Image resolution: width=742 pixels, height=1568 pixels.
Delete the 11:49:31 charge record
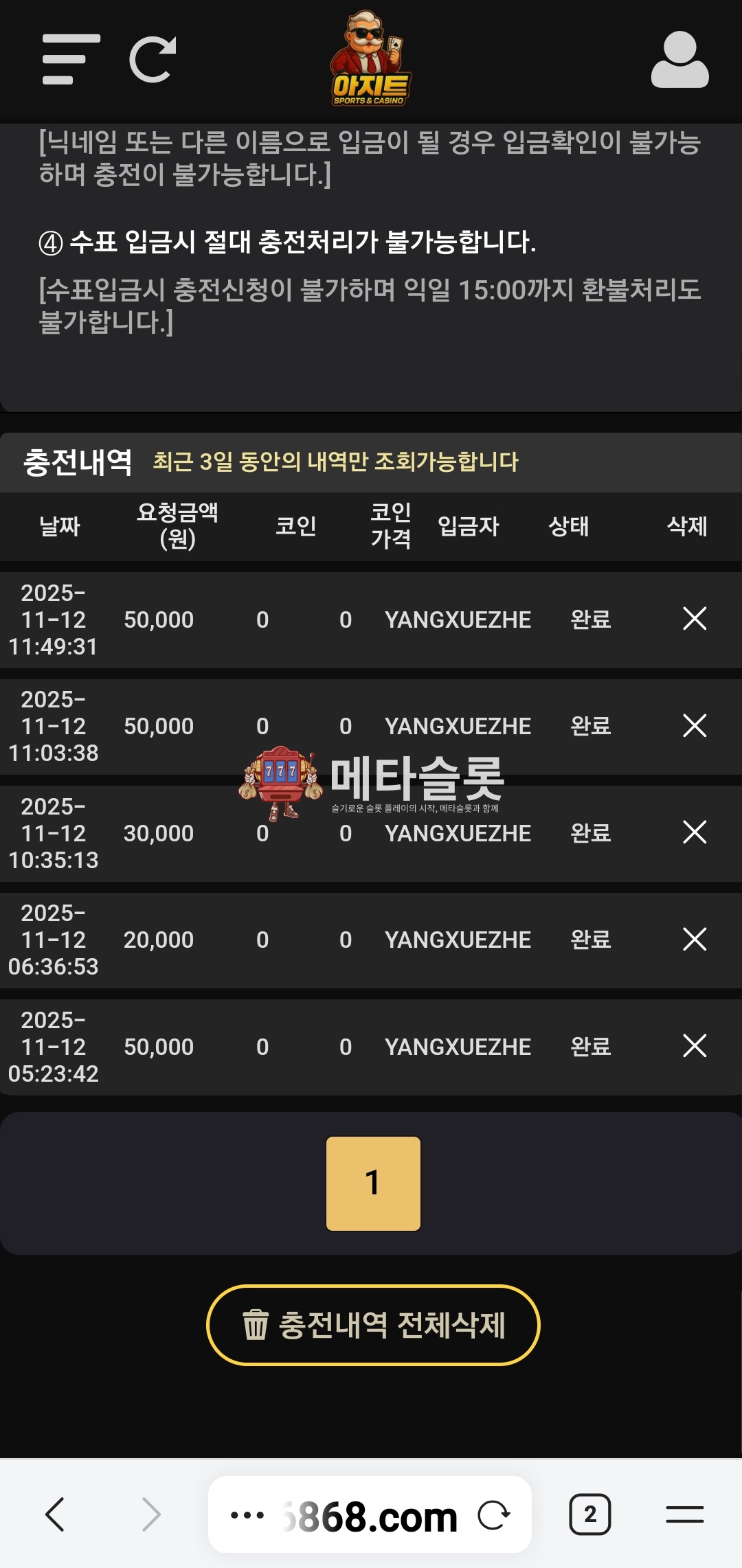click(695, 619)
